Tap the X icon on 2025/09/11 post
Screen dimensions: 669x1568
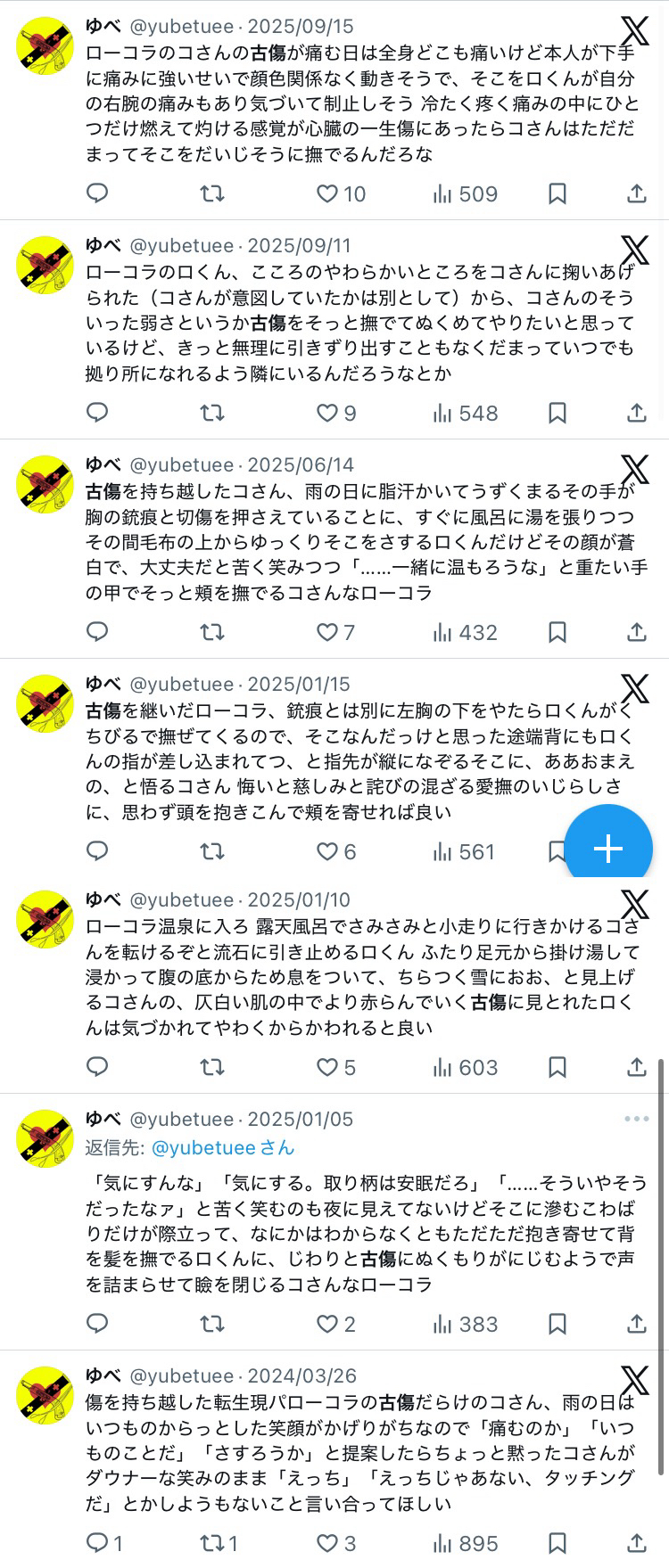634,250
